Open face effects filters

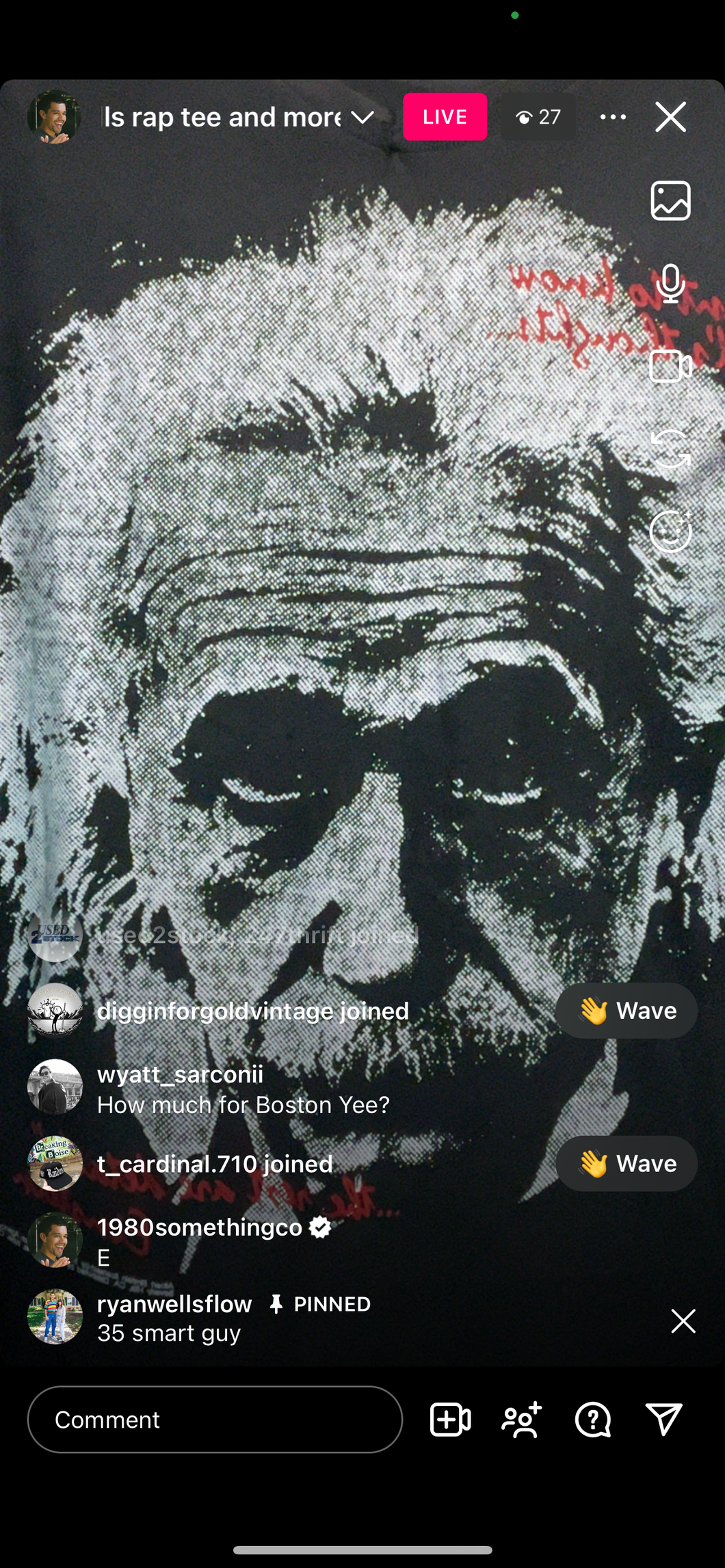(670, 531)
